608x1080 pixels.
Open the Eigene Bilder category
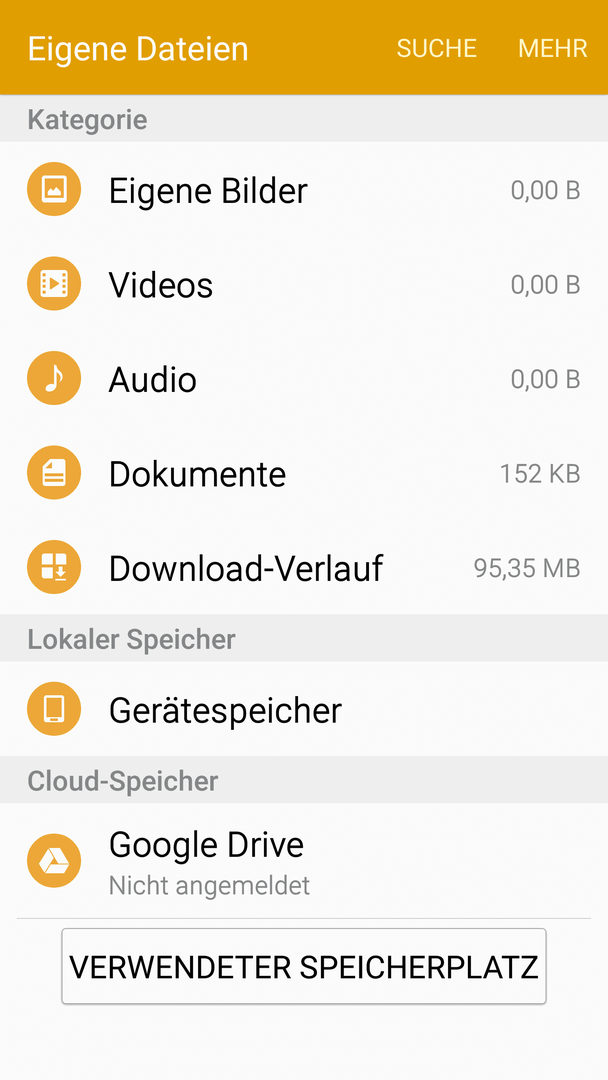coord(304,189)
